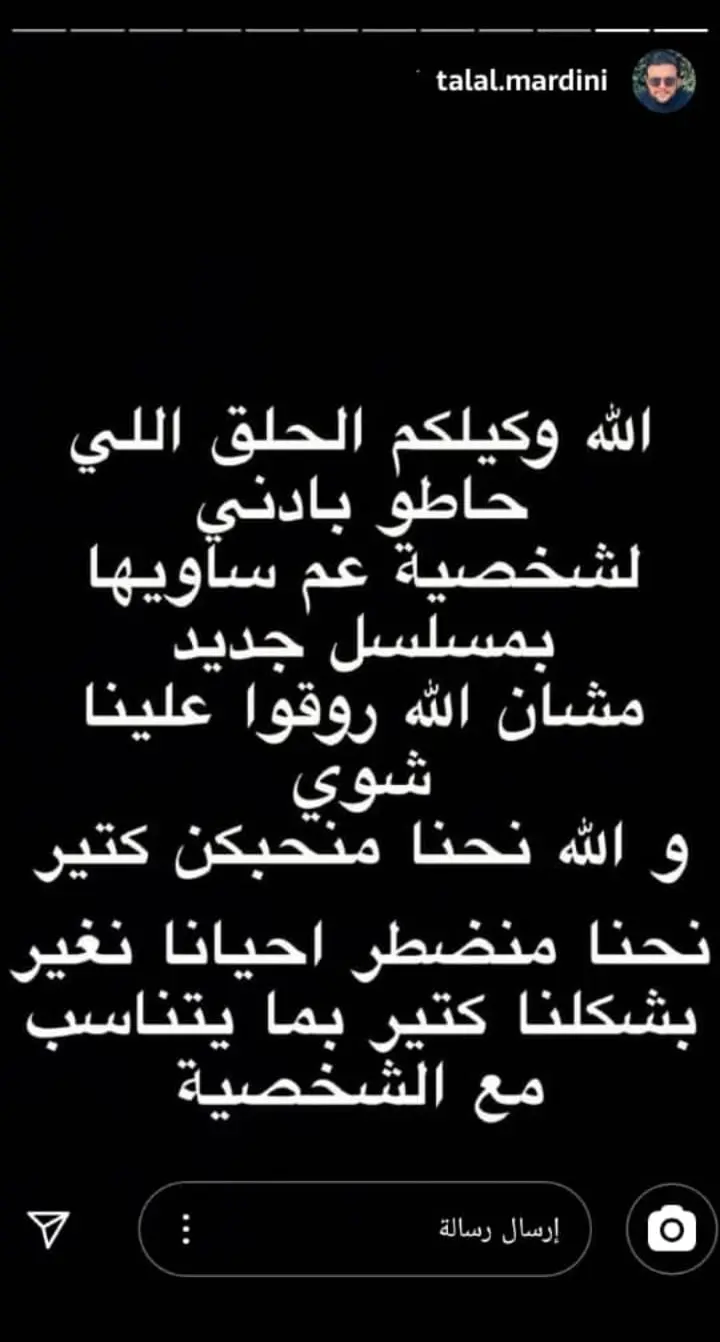Screen dimensions: 720x1342
Task: Tap the send message field
Action: pos(400,1228)
